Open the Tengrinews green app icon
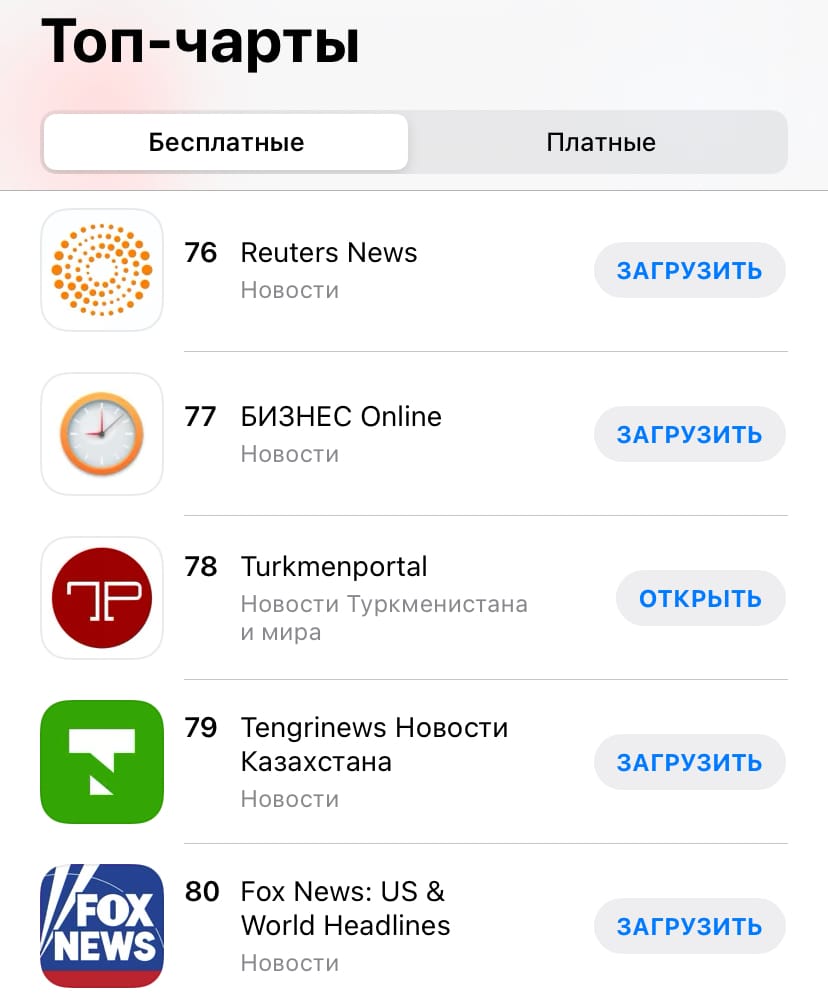 coord(101,761)
